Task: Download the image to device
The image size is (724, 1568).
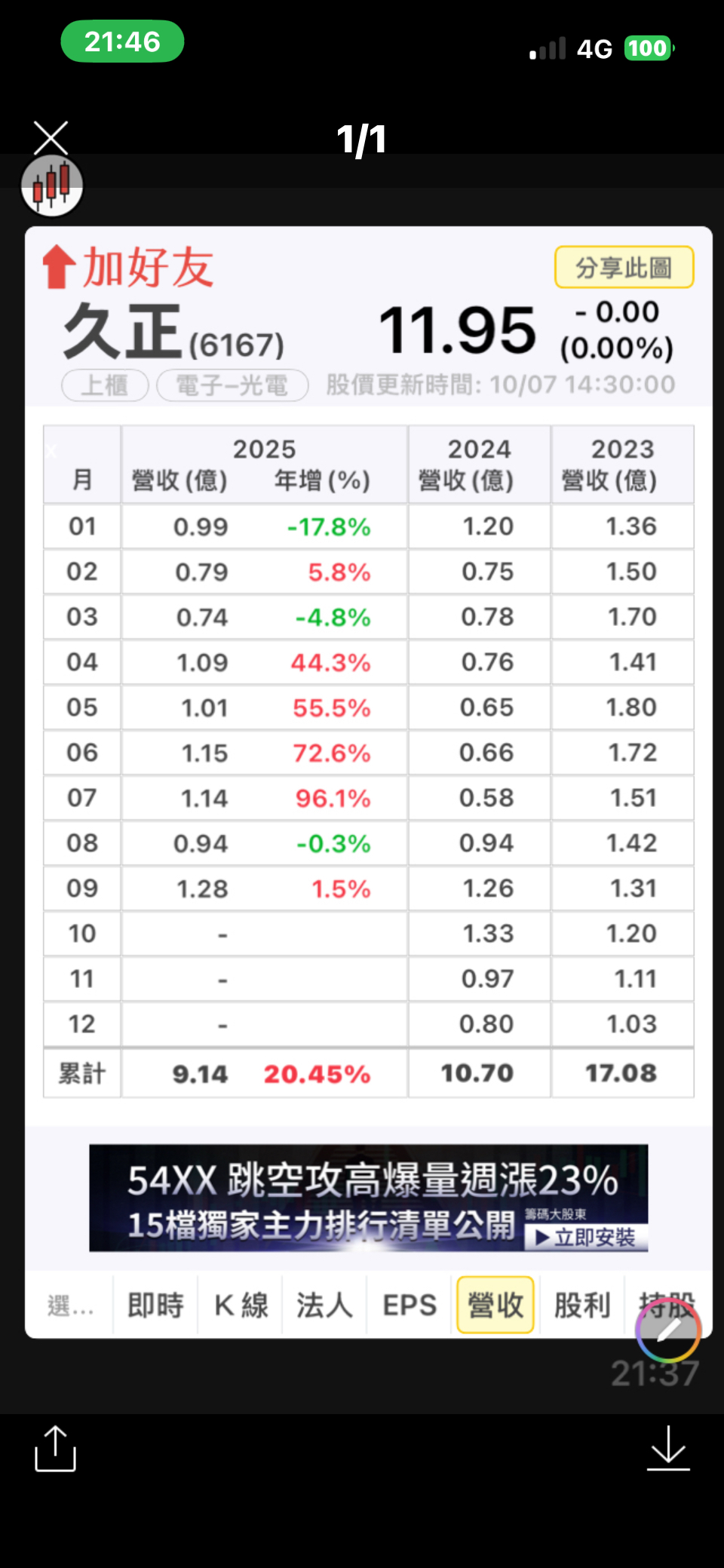Action: click(x=668, y=1448)
